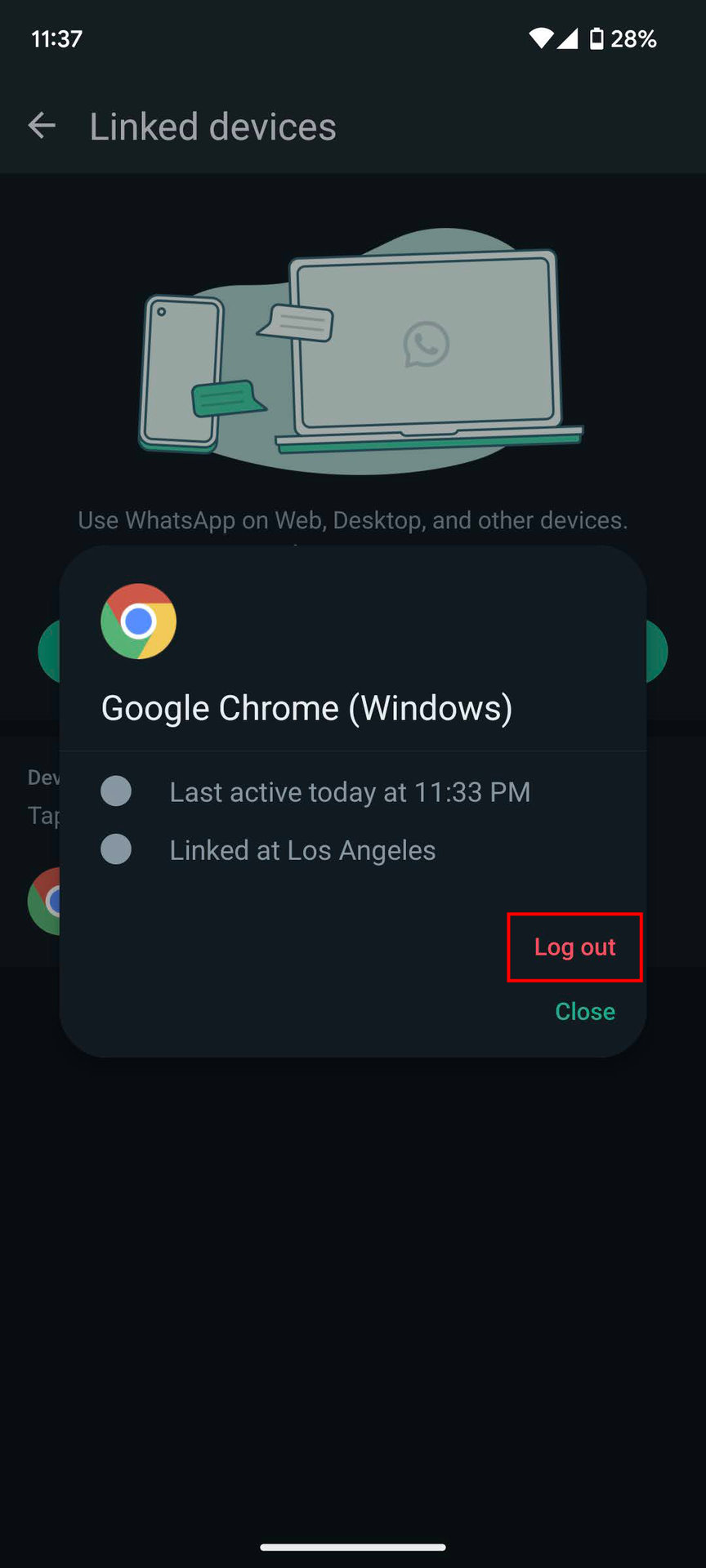706x1568 pixels.
Task: Log out of Google Chrome (Windows)
Action: 574,947
